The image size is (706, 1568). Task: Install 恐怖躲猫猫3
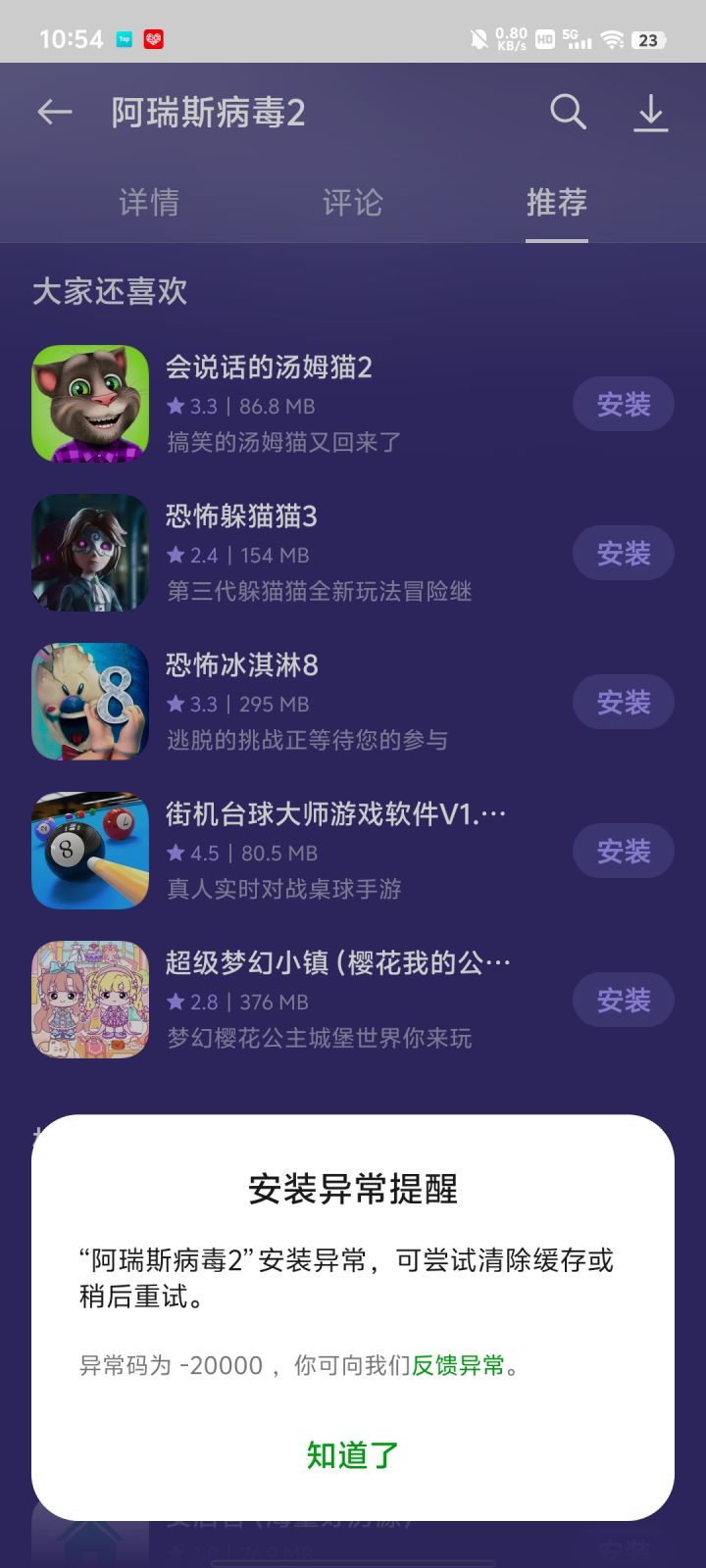click(624, 553)
